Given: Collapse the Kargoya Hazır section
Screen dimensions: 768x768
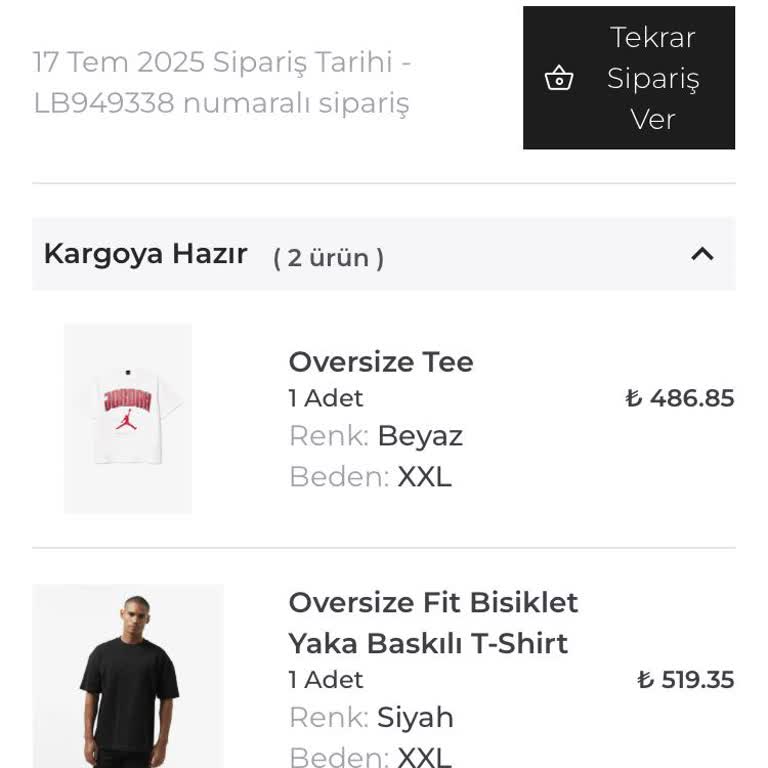Looking at the screenshot, I should (x=702, y=254).
